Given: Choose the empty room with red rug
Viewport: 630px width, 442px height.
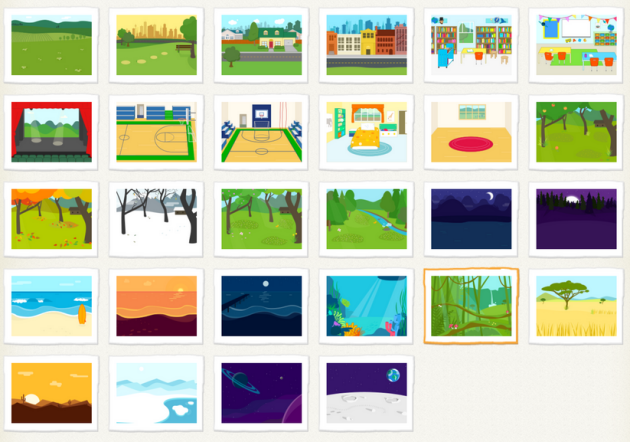Looking at the screenshot, I should point(470,132).
